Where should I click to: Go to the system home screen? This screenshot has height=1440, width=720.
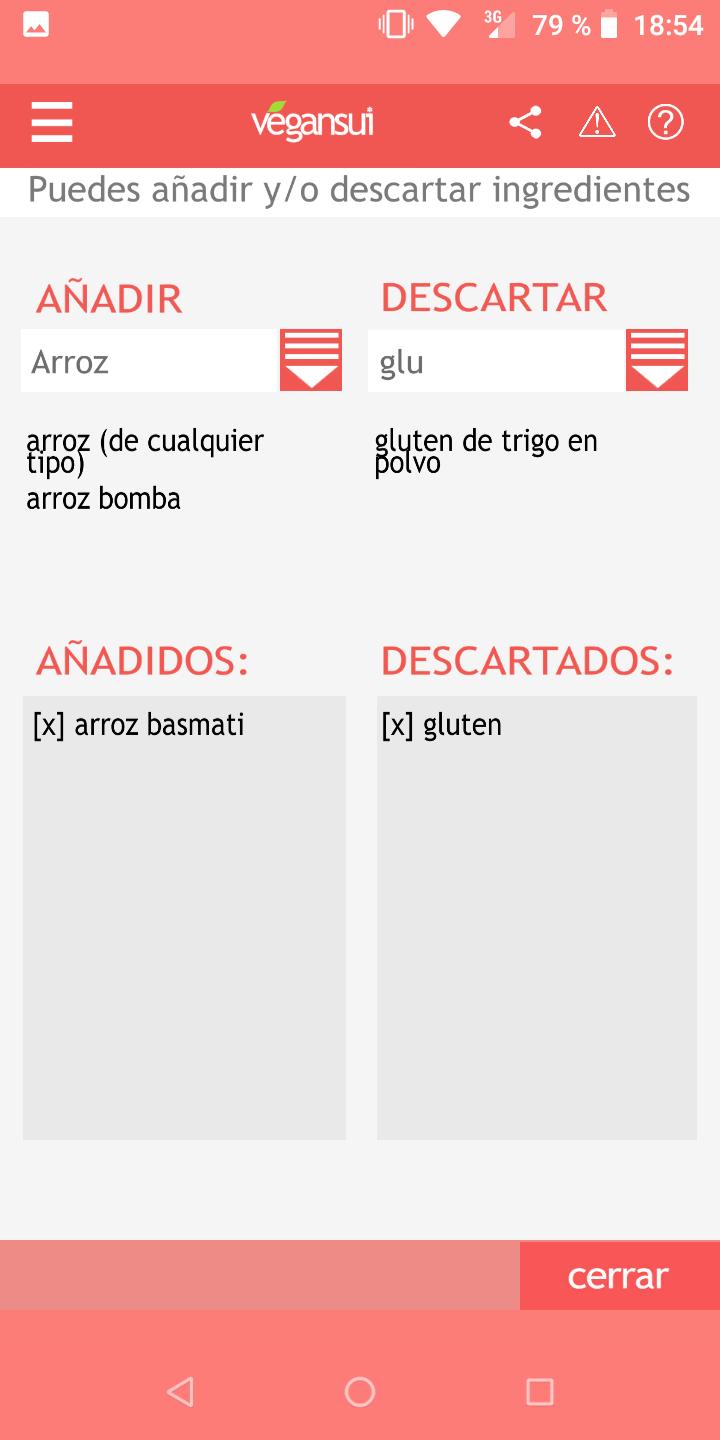(360, 1391)
